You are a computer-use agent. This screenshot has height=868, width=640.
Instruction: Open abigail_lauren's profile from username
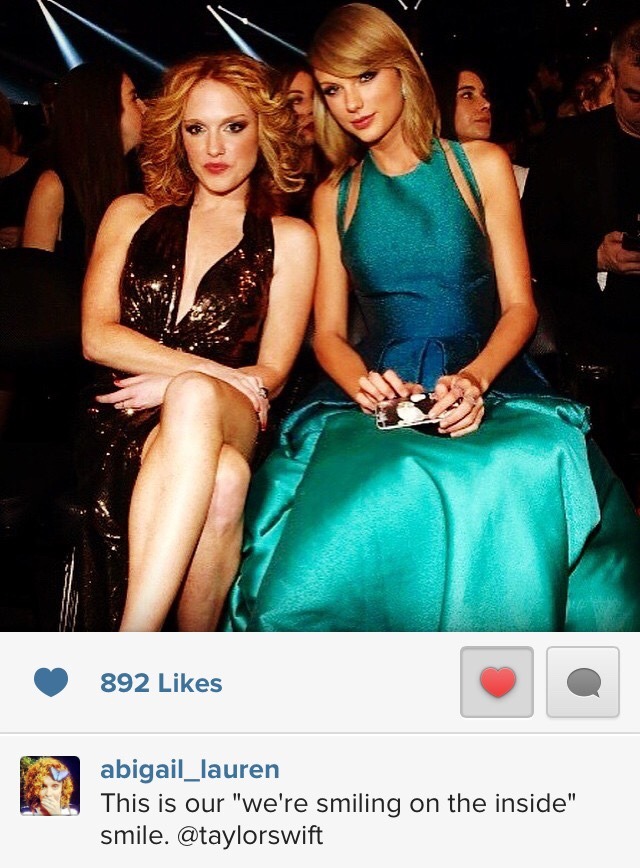click(189, 769)
